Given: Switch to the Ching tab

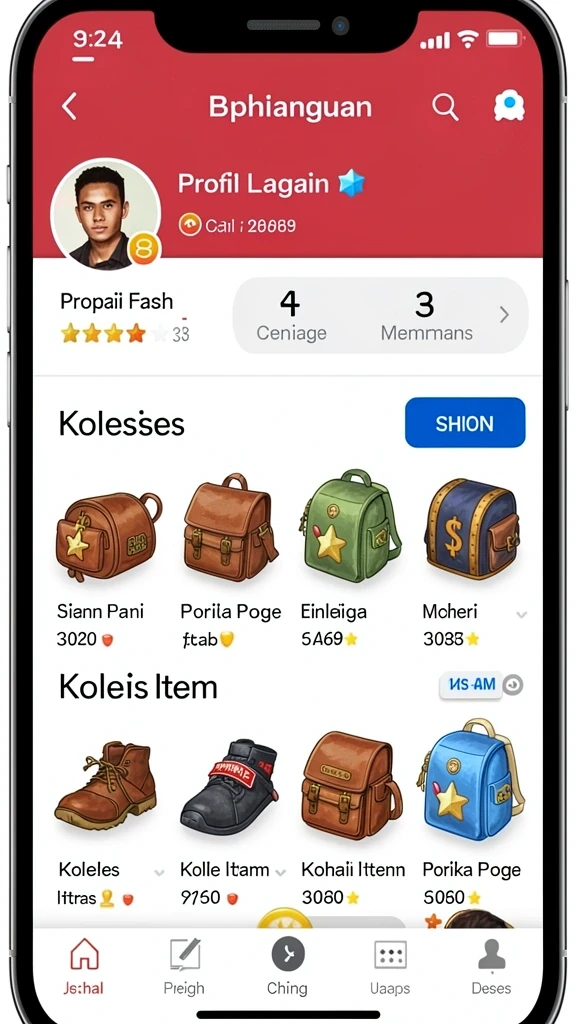Looking at the screenshot, I should pyautogui.click(x=287, y=968).
